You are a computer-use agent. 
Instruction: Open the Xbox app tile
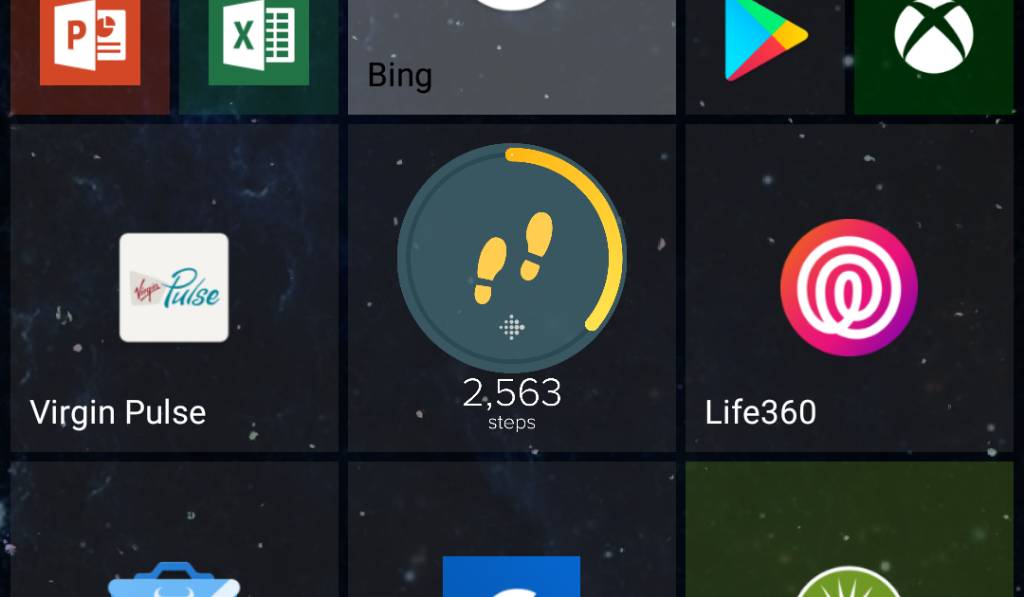933,40
